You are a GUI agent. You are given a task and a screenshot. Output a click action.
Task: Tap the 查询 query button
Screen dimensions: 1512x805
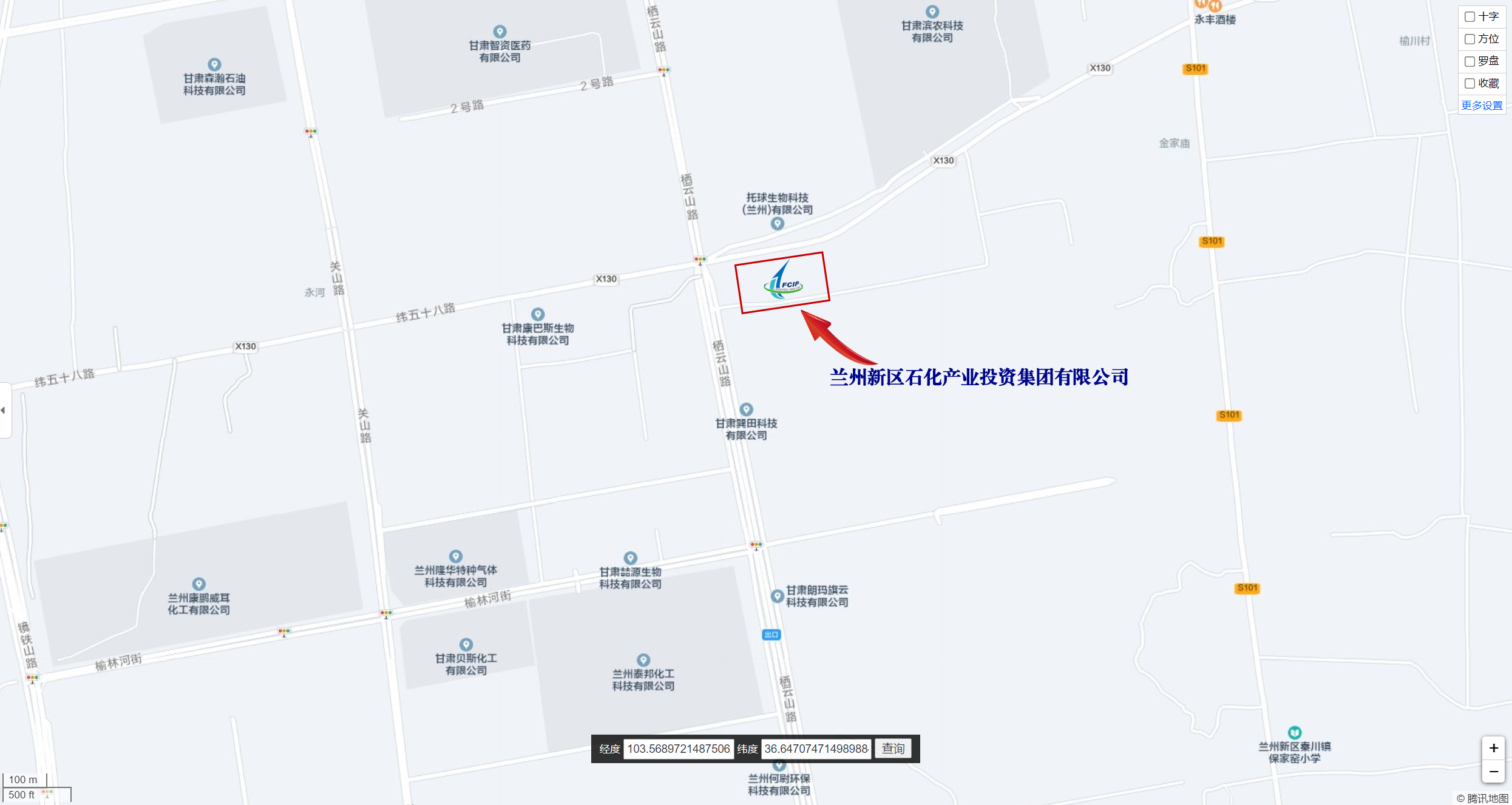(x=893, y=749)
